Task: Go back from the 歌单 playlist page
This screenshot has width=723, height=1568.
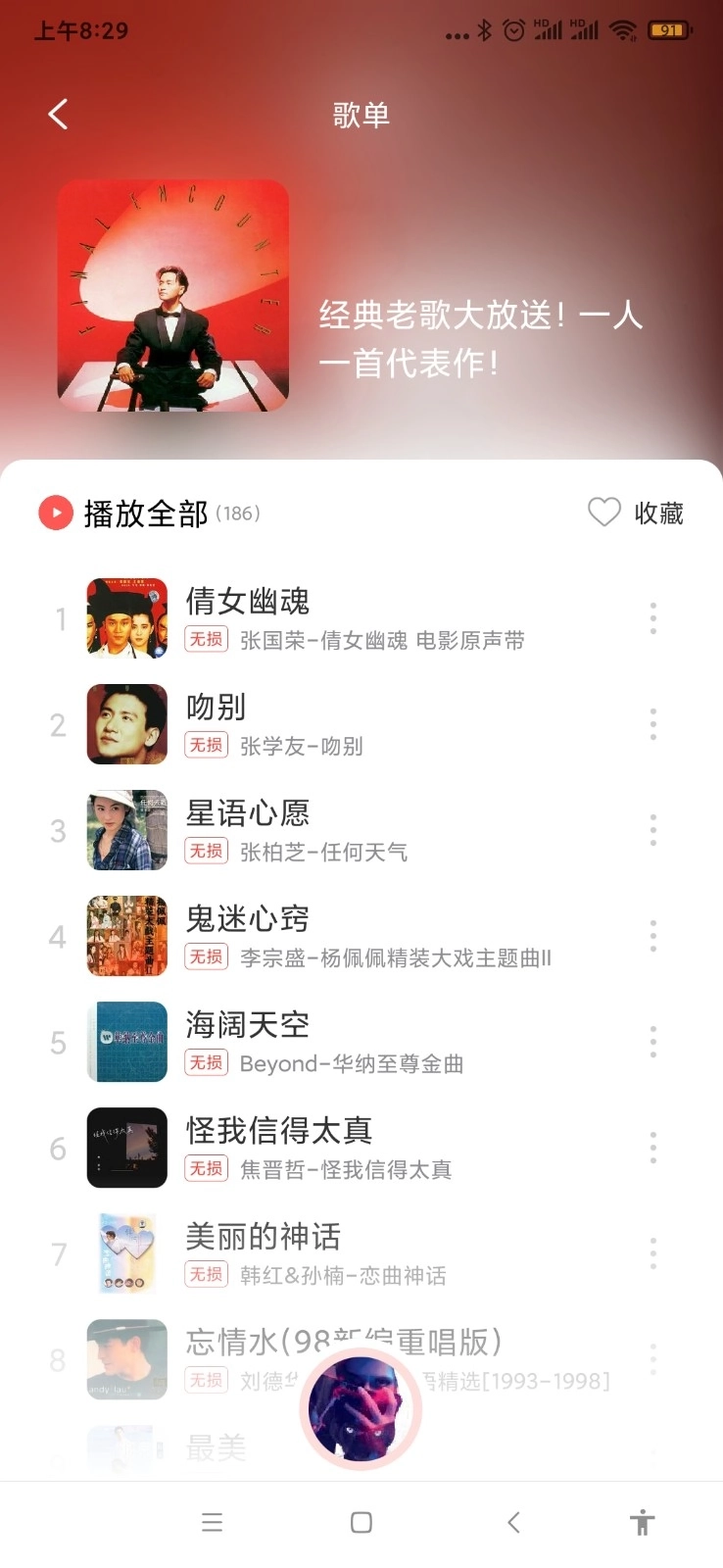Action: (58, 115)
